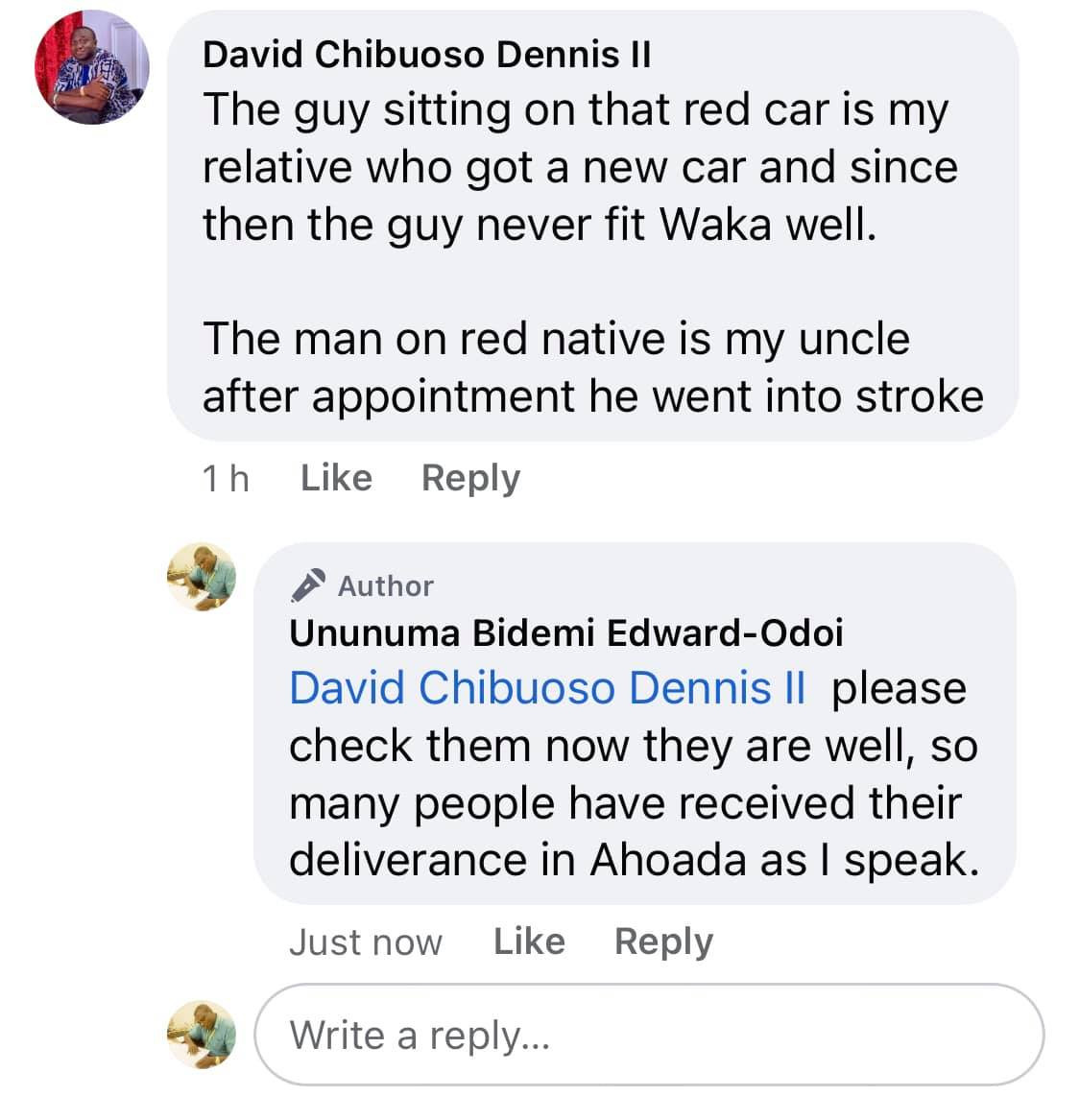The image size is (1080, 1120).
Task: Open David Chibuoso Dennis II's profile picture
Action: [92, 68]
